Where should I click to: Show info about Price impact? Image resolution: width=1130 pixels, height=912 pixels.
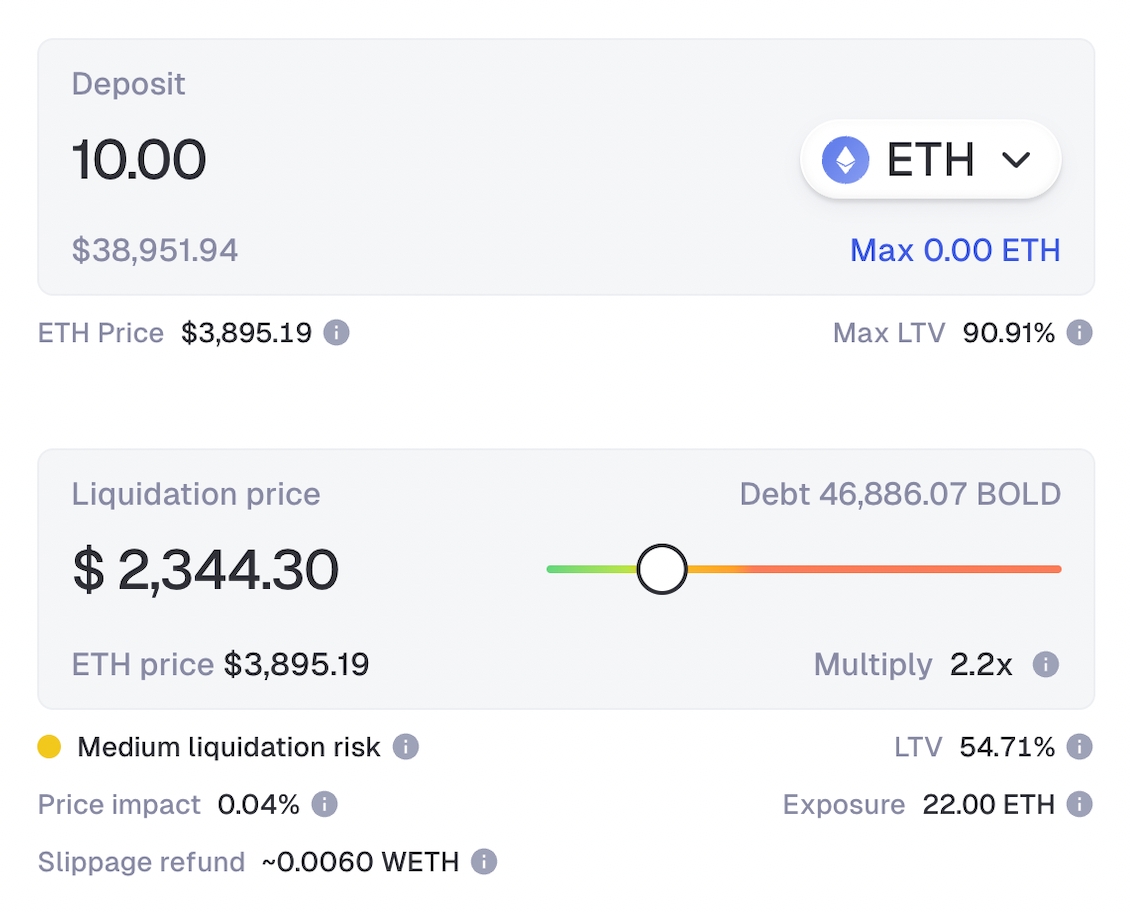click(324, 804)
